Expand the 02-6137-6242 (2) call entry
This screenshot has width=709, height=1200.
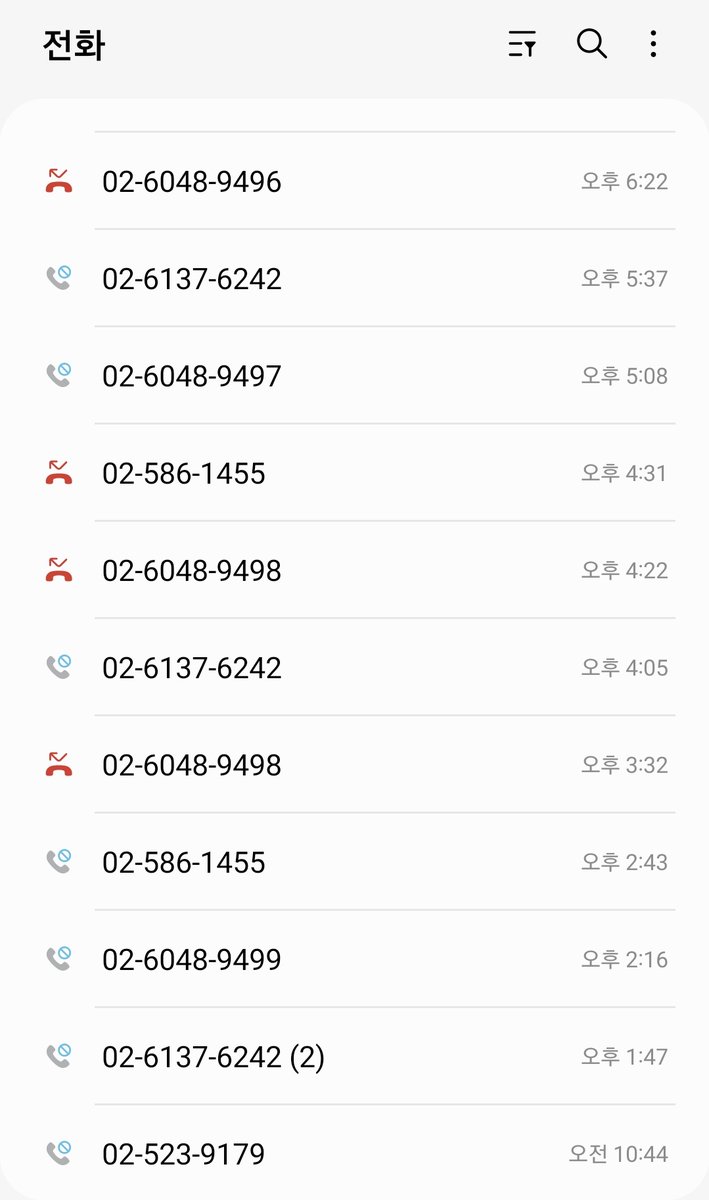click(354, 1056)
